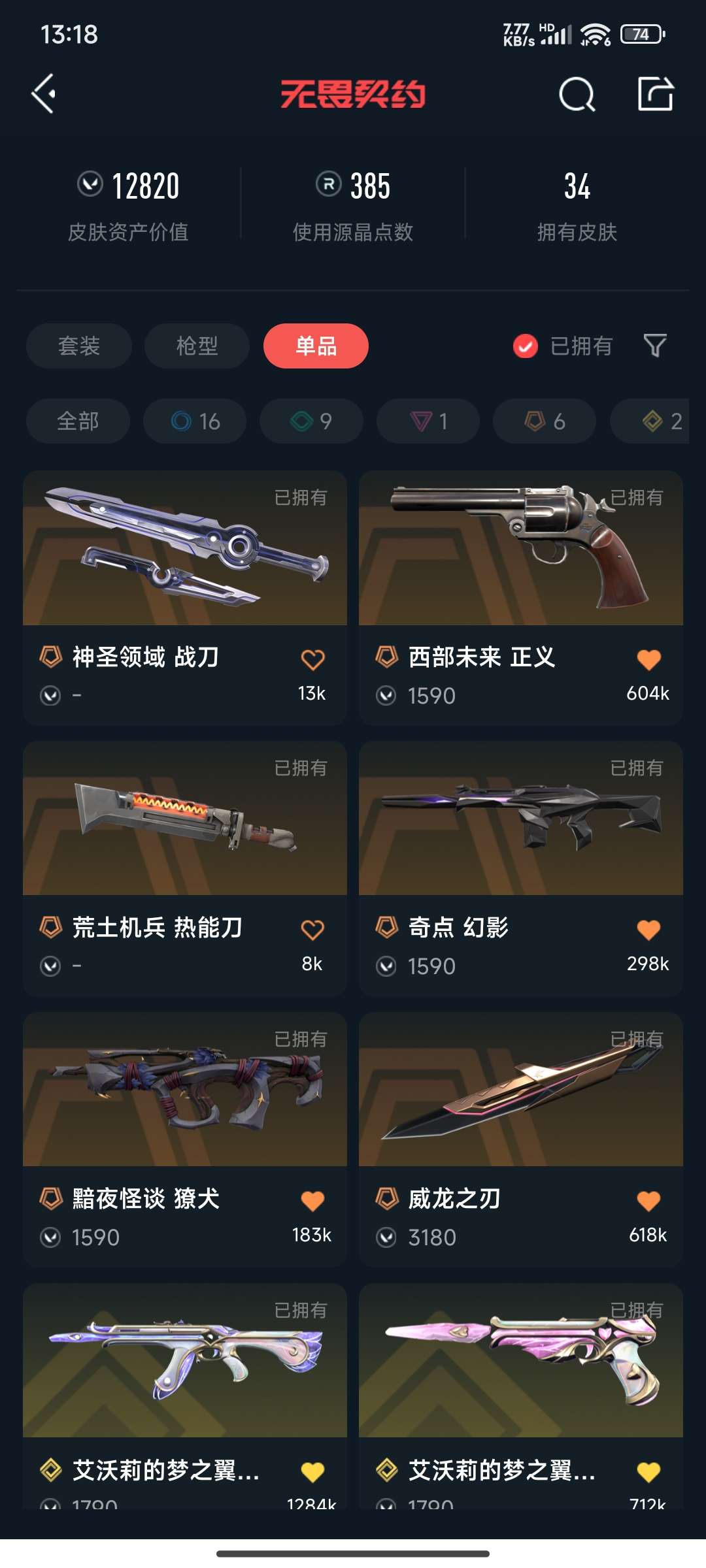Screen dimensions: 706x1568
Task: Open the search icon in the header
Action: [x=577, y=95]
